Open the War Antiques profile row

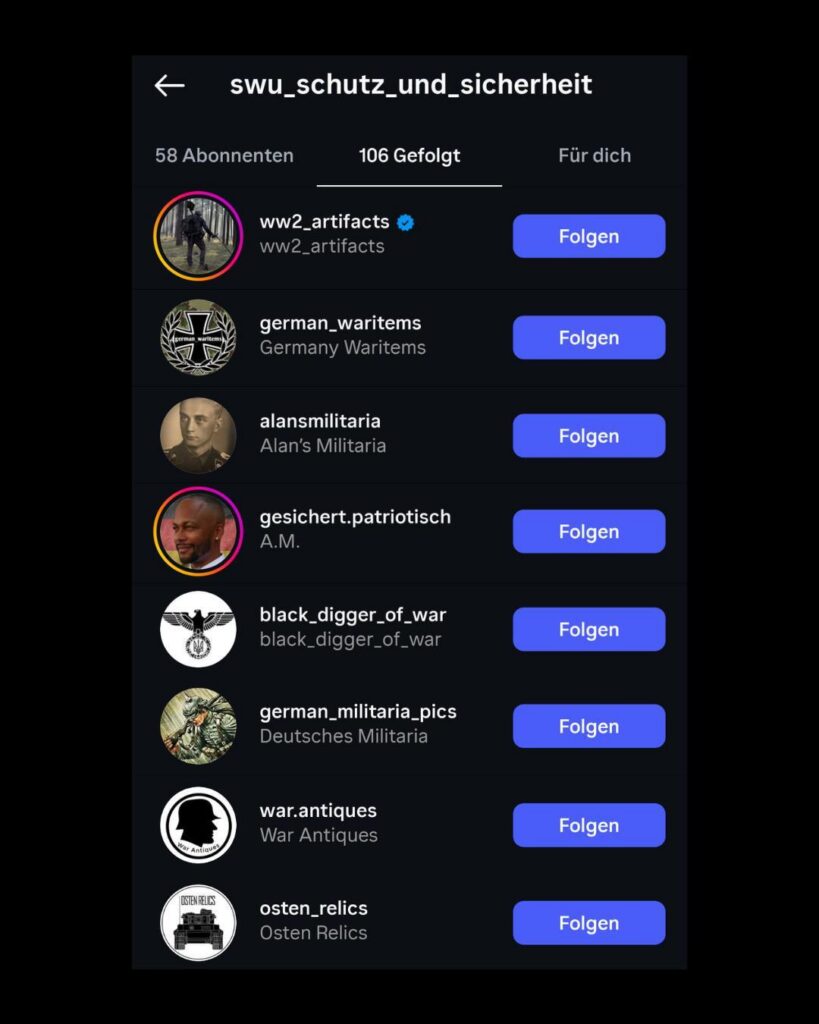pyautogui.click(x=318, y=823)
